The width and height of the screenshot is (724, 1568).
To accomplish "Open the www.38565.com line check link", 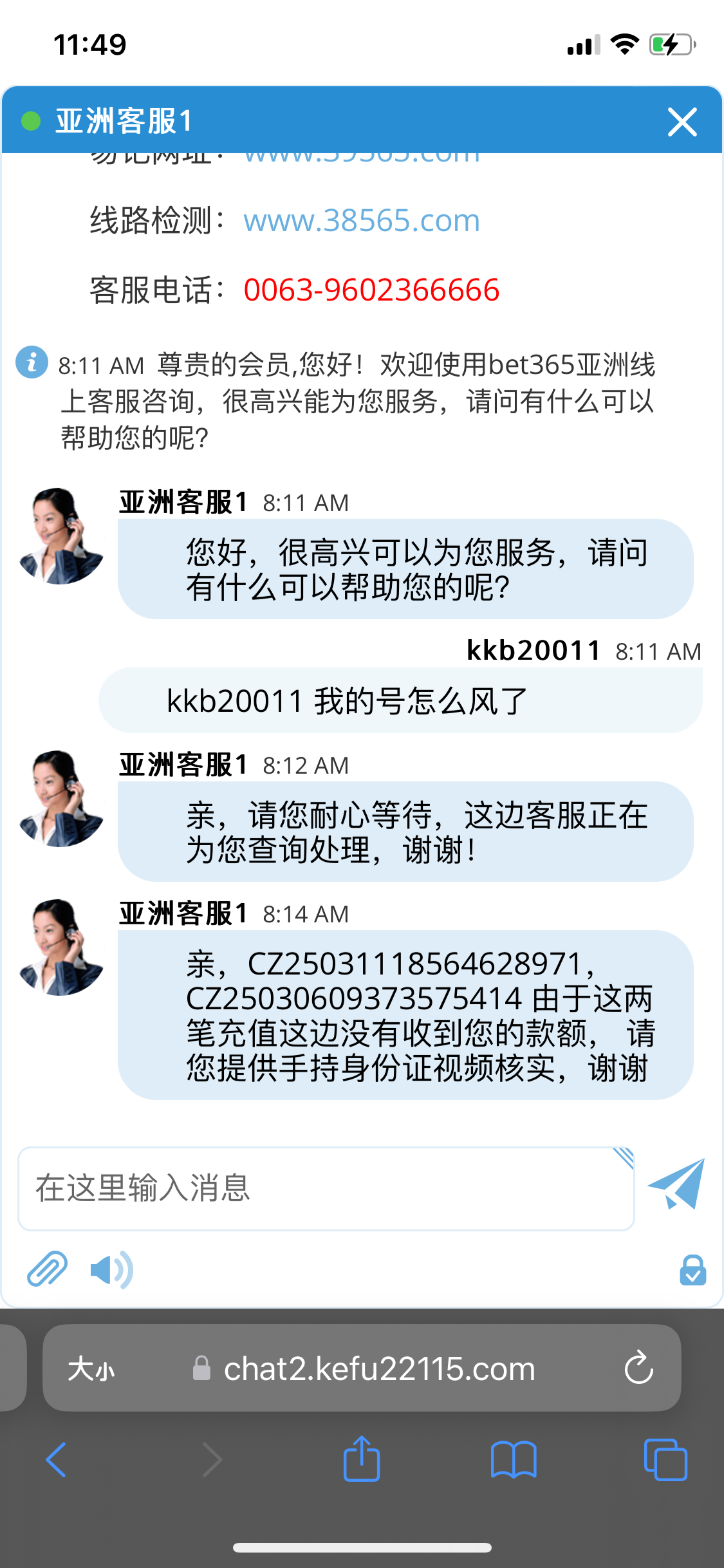I will [362, 221].
